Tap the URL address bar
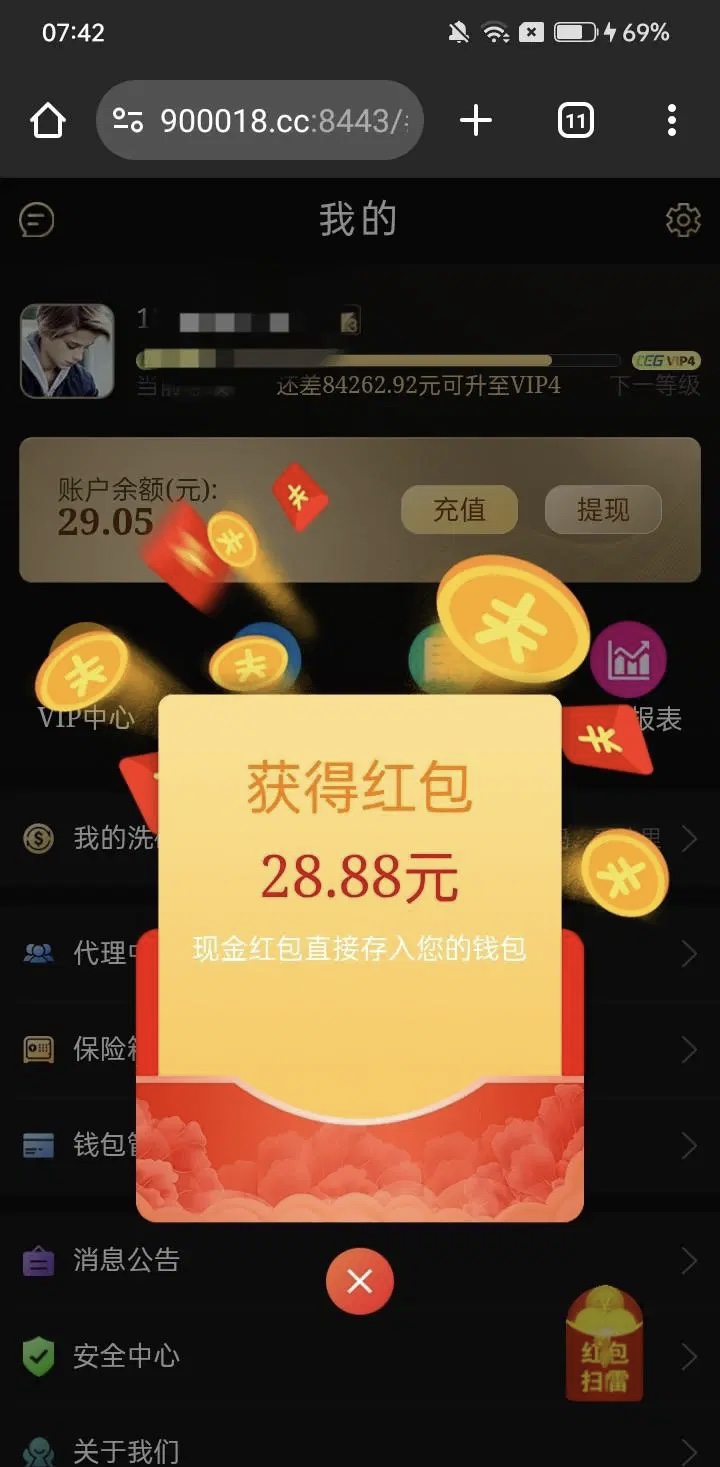Image resolution: width=720 pixels, height=1467 pixels. (260, 121)
